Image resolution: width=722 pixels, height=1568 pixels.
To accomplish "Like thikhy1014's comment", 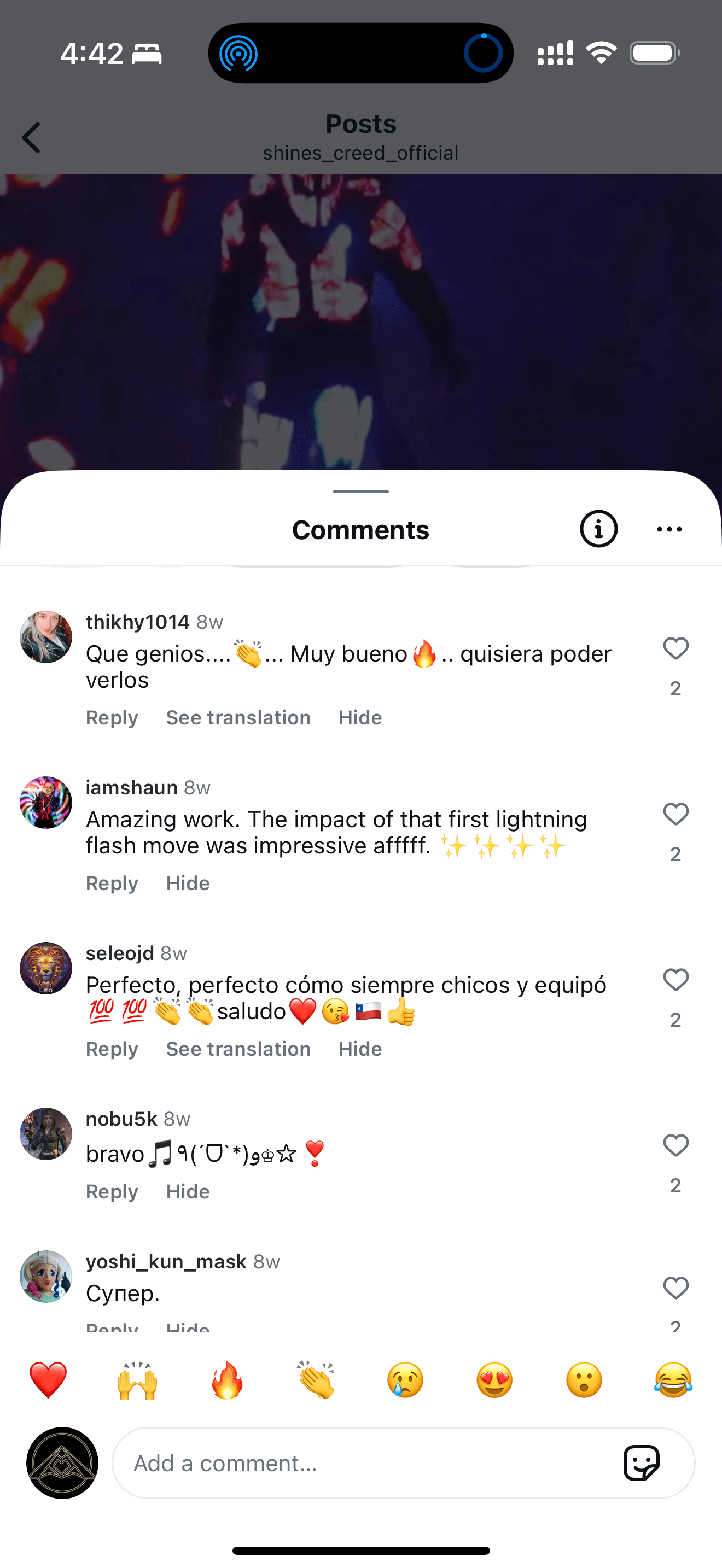I will coord(675,649).
